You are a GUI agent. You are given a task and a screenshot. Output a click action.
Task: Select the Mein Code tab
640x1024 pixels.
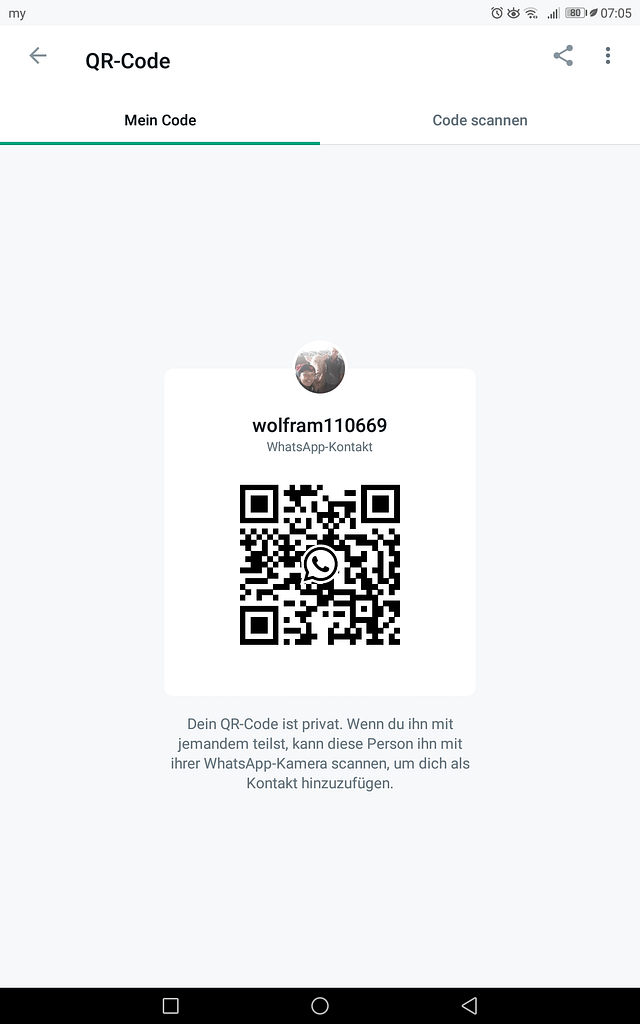(160, 120)
